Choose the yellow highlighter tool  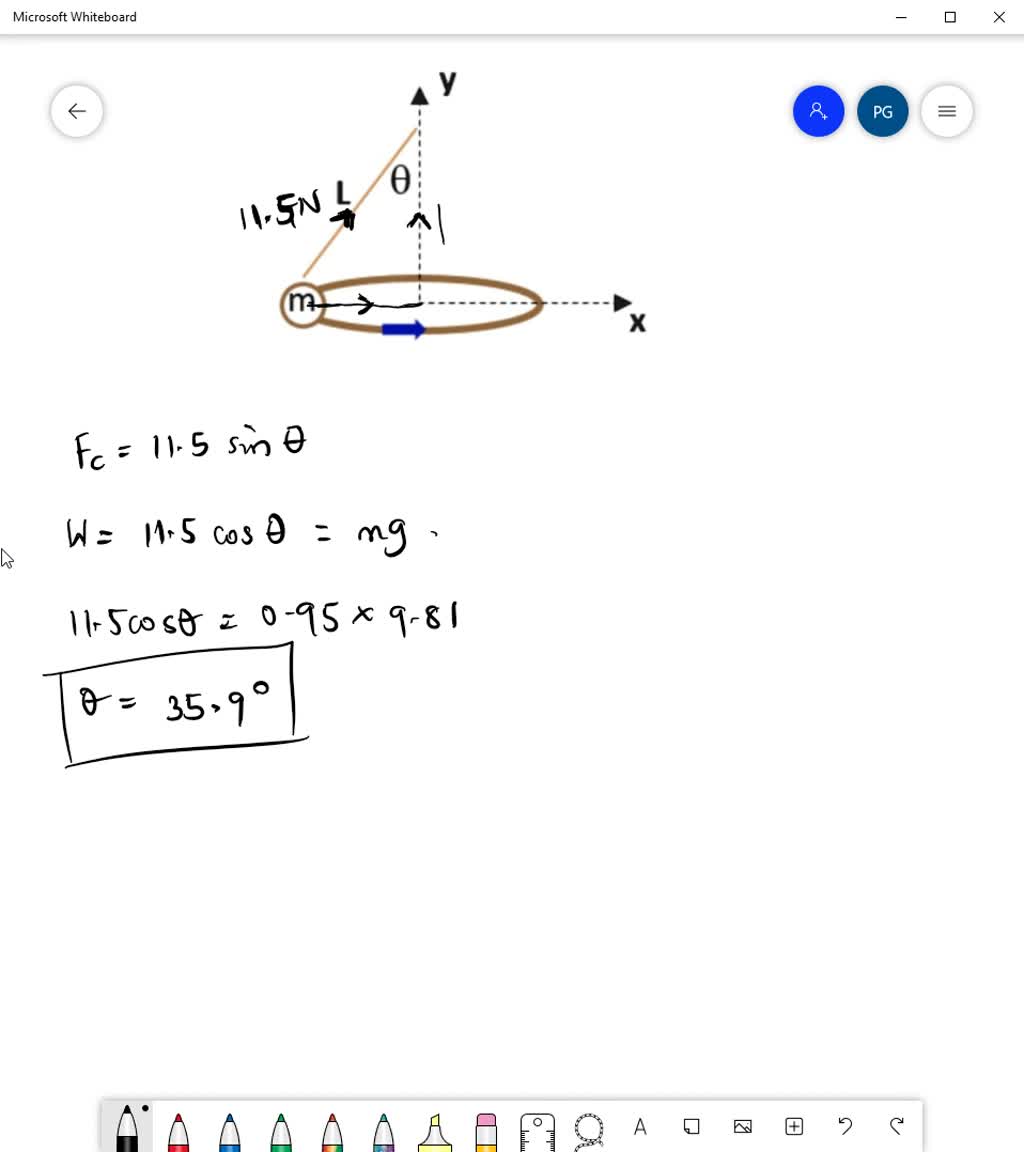coord(434,1130)
